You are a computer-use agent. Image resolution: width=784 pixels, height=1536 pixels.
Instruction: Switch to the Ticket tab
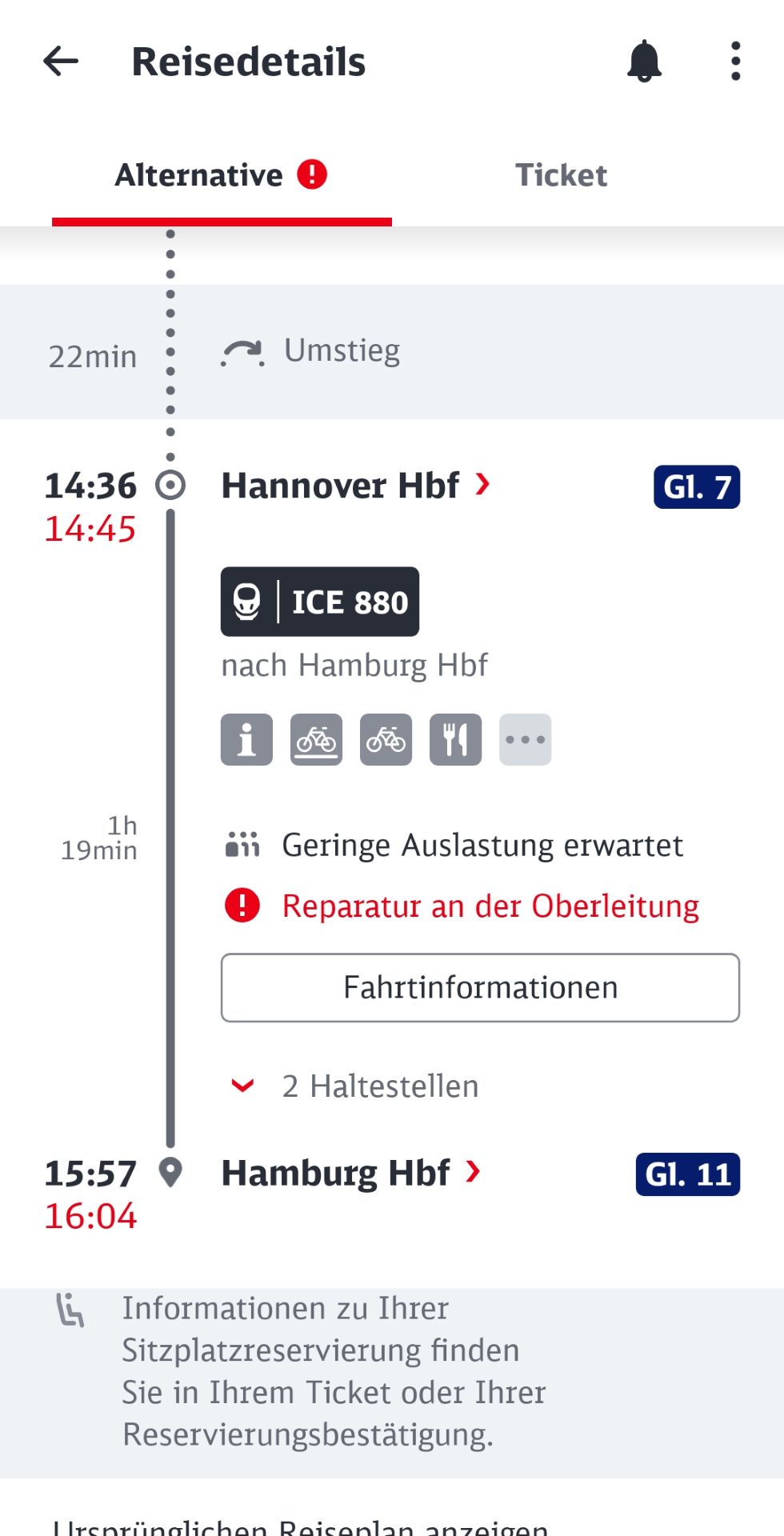click(x=561, y=175)
